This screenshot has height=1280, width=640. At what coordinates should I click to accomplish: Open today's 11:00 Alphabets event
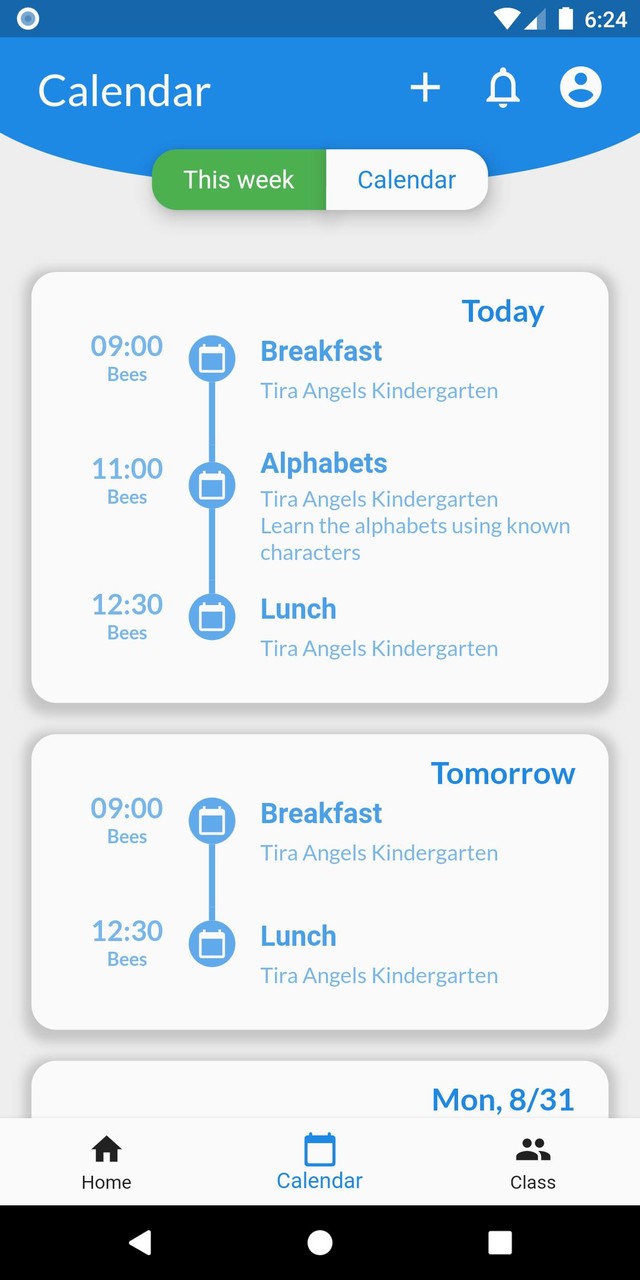pos(323,464)
